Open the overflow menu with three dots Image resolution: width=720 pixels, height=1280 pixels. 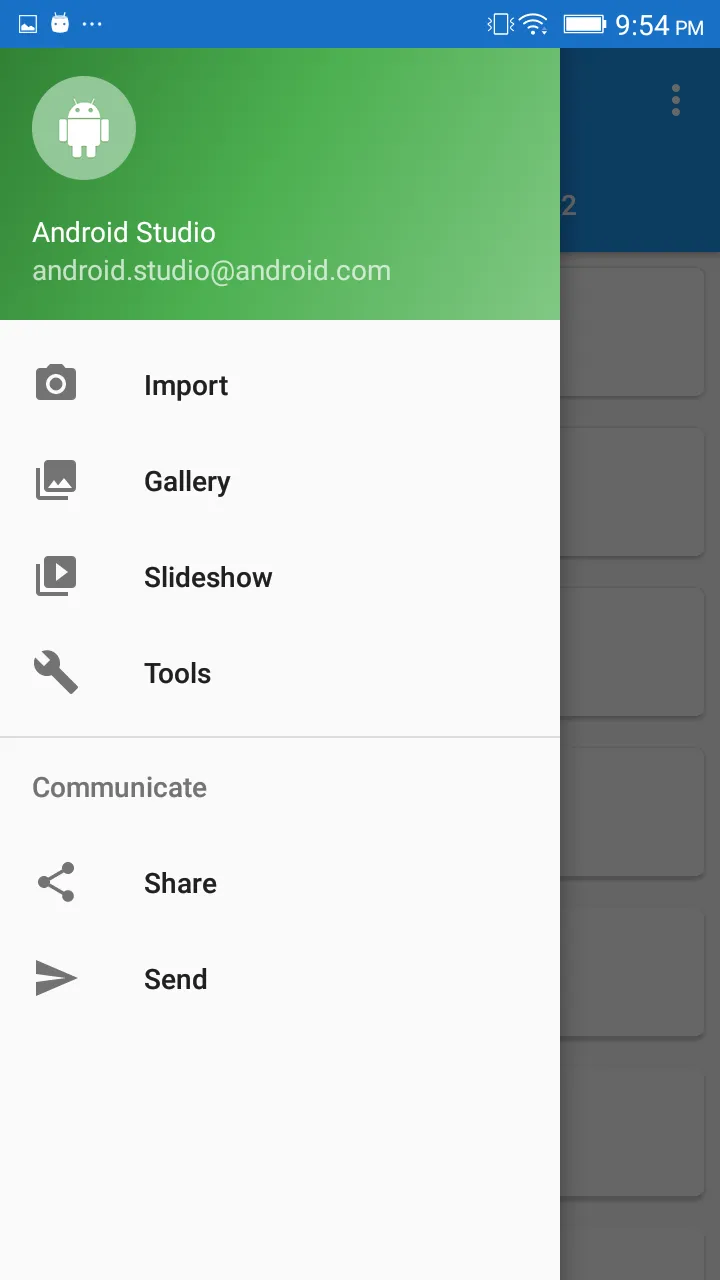pyautogui.click(x=676, y=100)
